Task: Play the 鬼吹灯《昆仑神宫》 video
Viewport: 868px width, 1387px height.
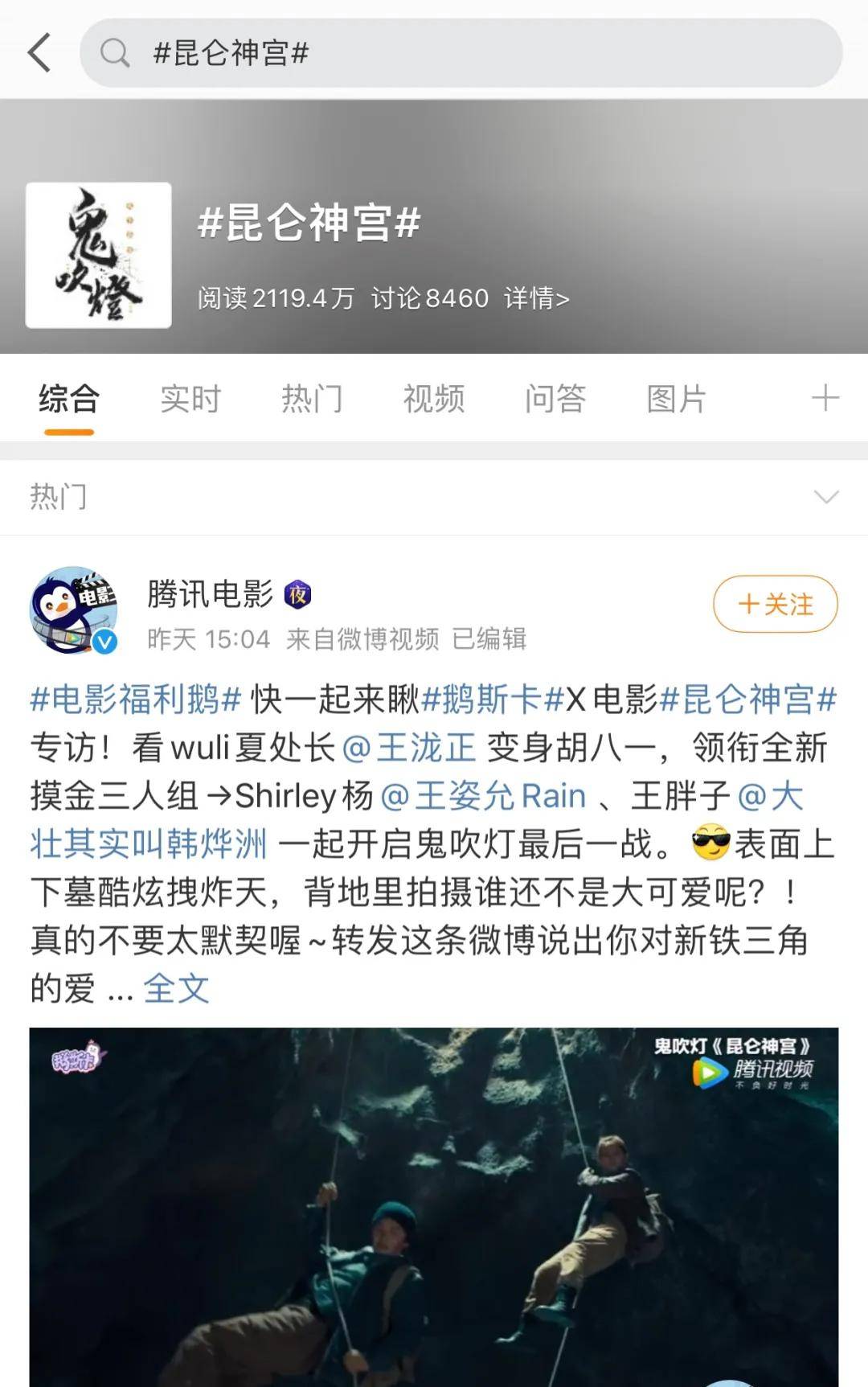Action: tap(434, 1206)
